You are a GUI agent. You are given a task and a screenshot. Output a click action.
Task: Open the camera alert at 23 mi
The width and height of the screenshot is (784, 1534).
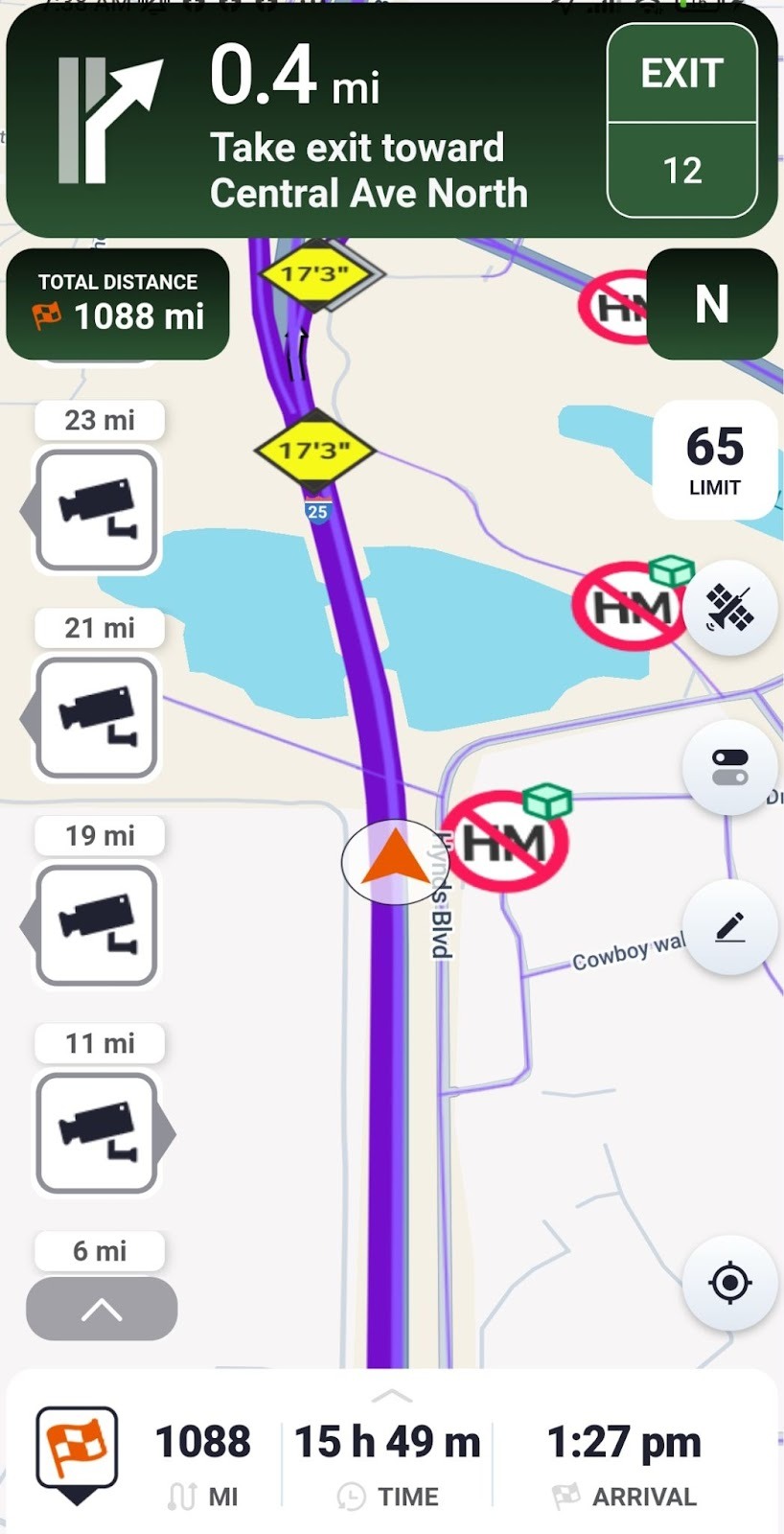click(x=97, y=510)
